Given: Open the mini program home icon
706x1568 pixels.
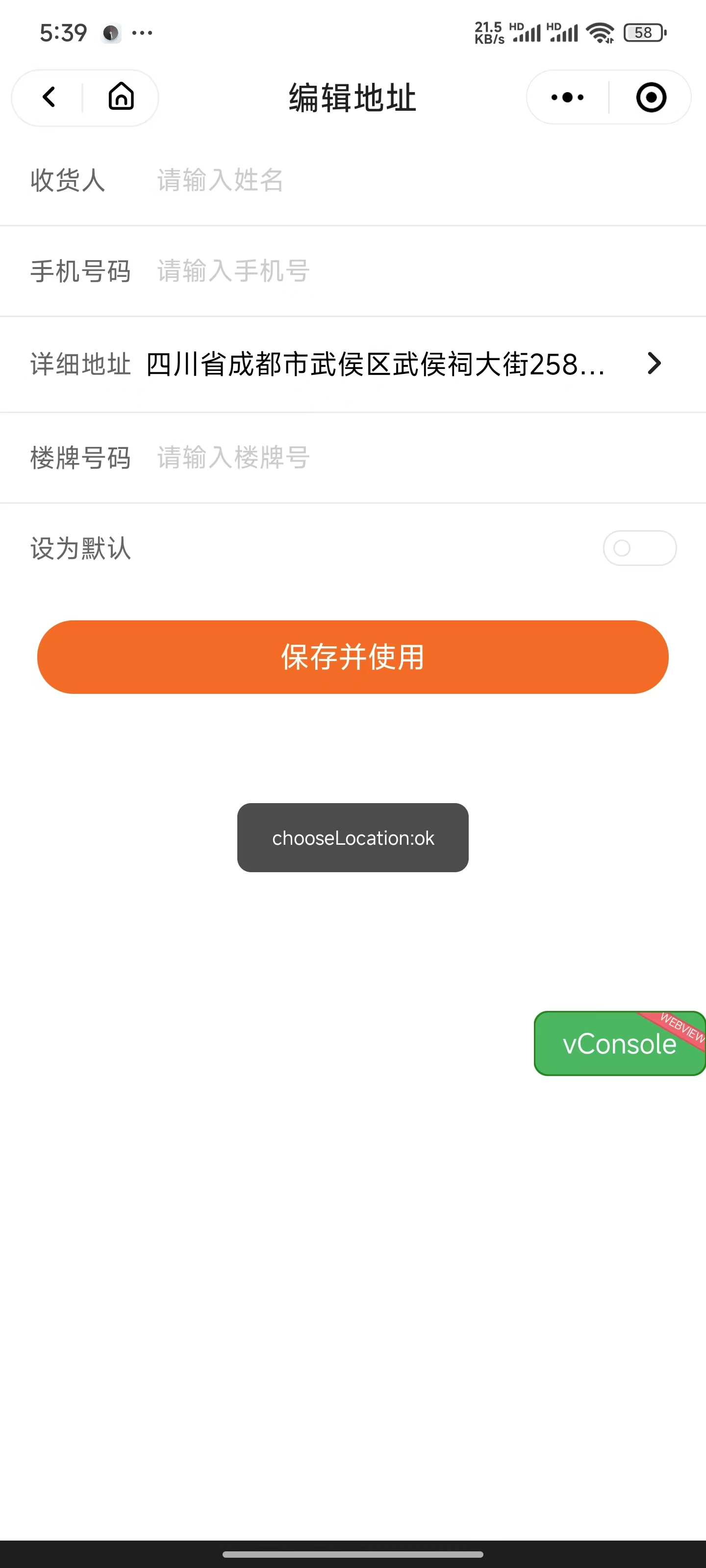Looking at the screenshot, I should 121,97.
